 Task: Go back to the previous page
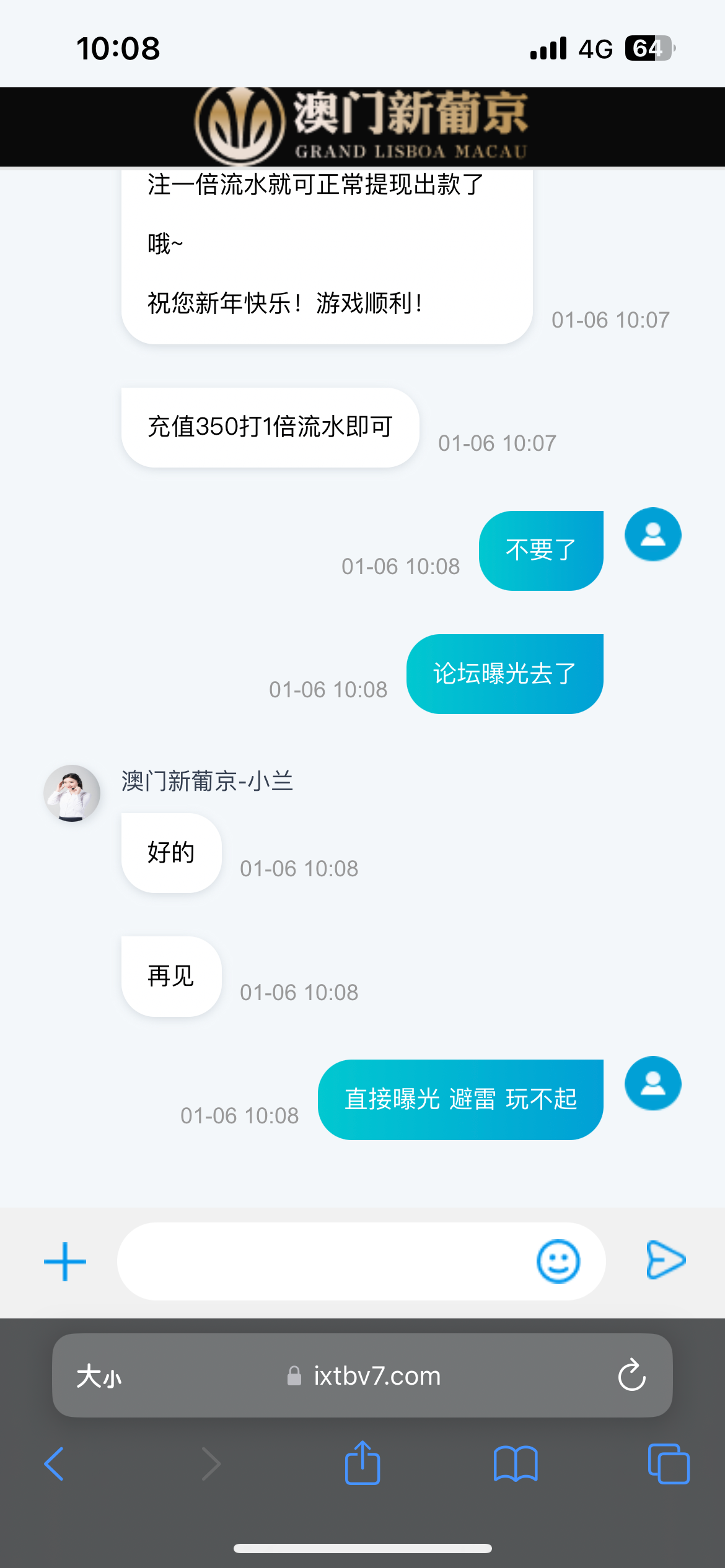coord(55,1464)
